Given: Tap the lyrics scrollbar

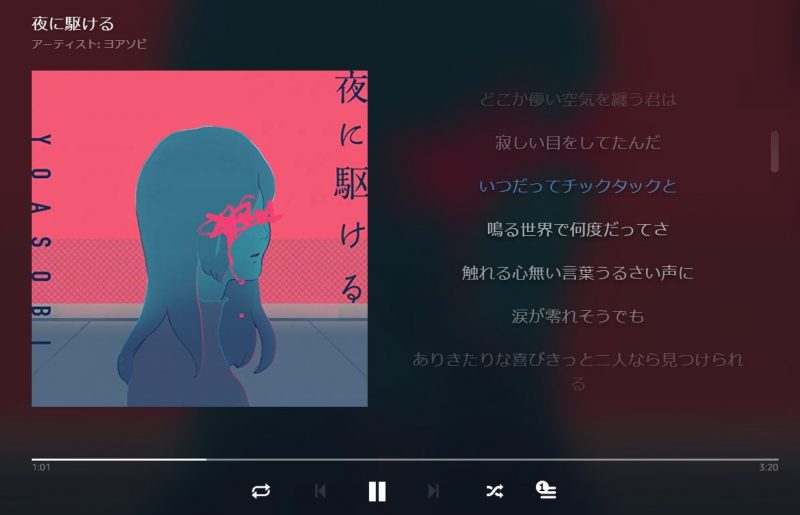Looking at the screenshot, I should (x=774, y=151).
